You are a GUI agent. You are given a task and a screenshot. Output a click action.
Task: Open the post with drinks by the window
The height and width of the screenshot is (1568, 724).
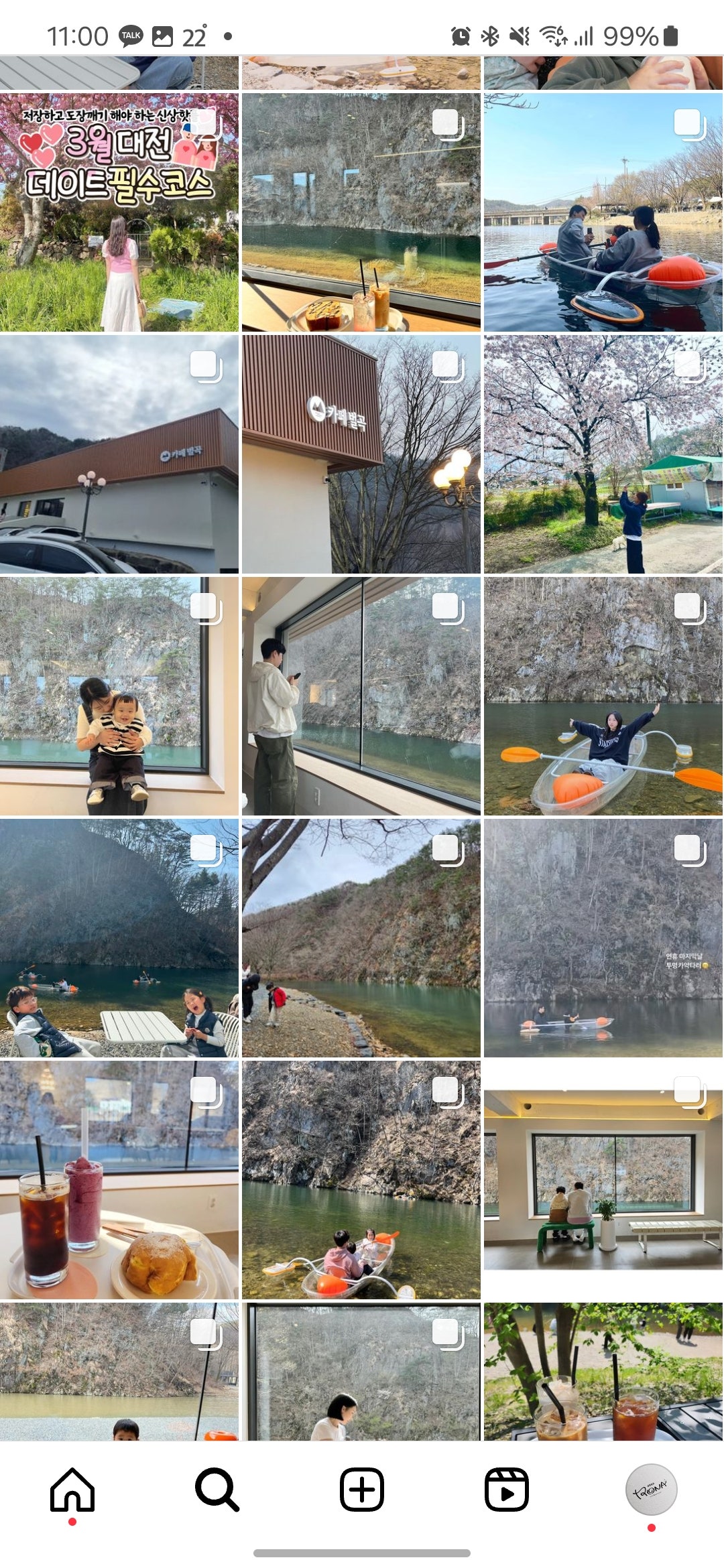(x=361, y=212)
